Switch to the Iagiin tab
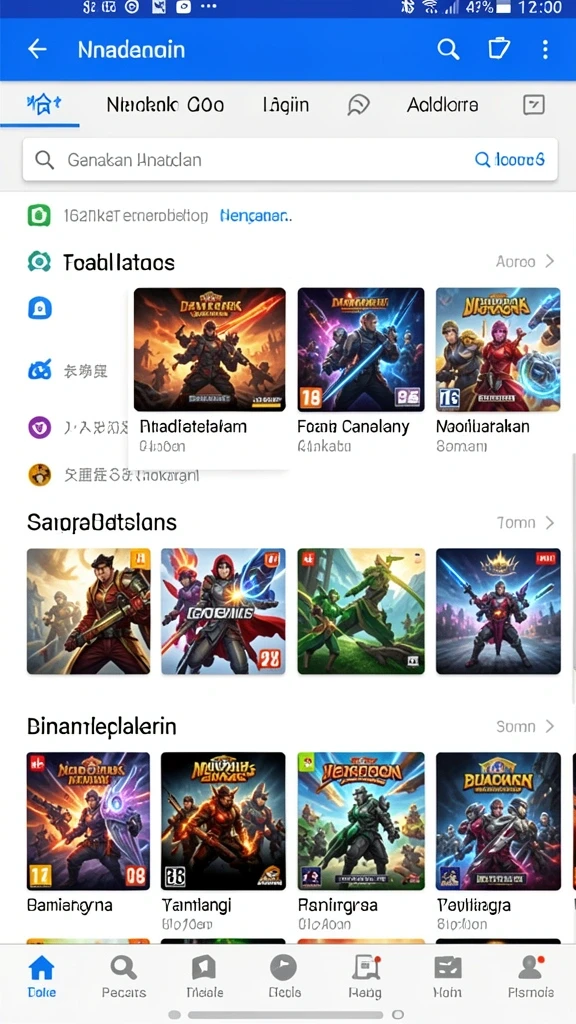The height and width of the screenshot is (1024, 576). (x=286, y=104)
